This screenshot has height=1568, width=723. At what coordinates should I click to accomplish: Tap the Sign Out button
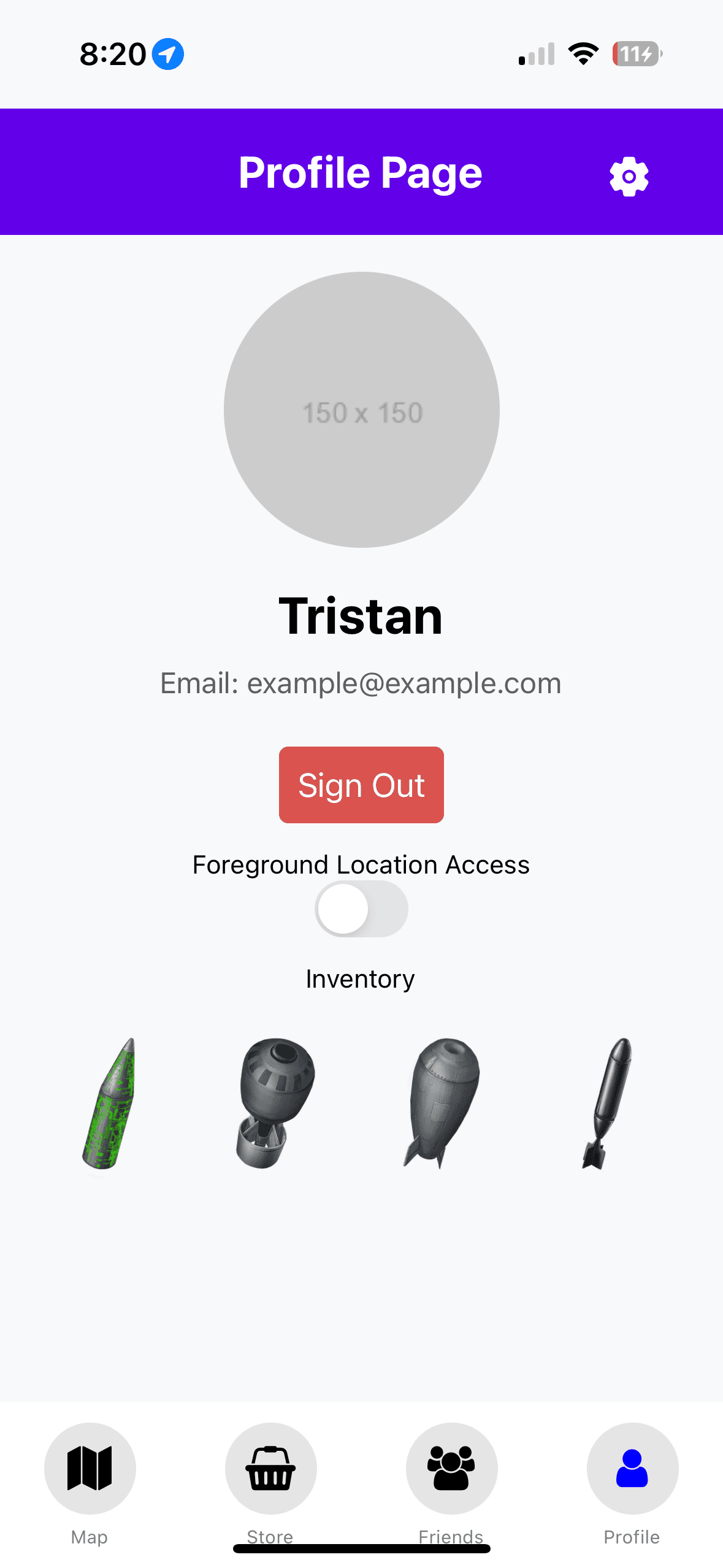(x=361, y=785)
